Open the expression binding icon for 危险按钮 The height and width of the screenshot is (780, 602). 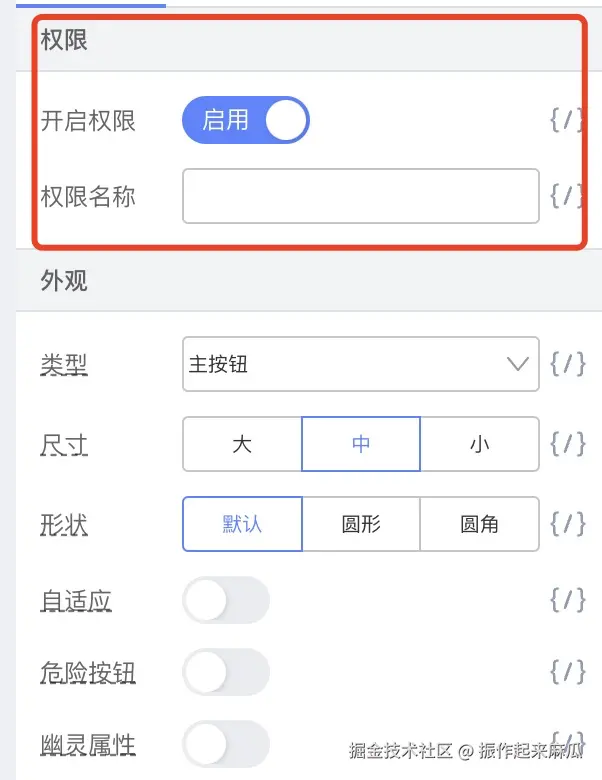[x=567, y=672]
